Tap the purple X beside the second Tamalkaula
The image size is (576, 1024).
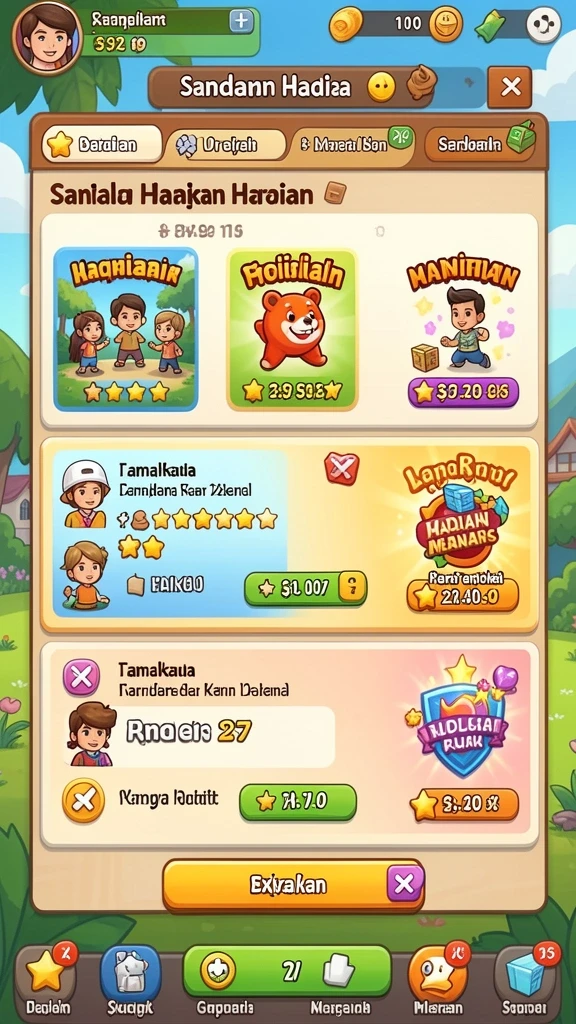tap(81, 677)
